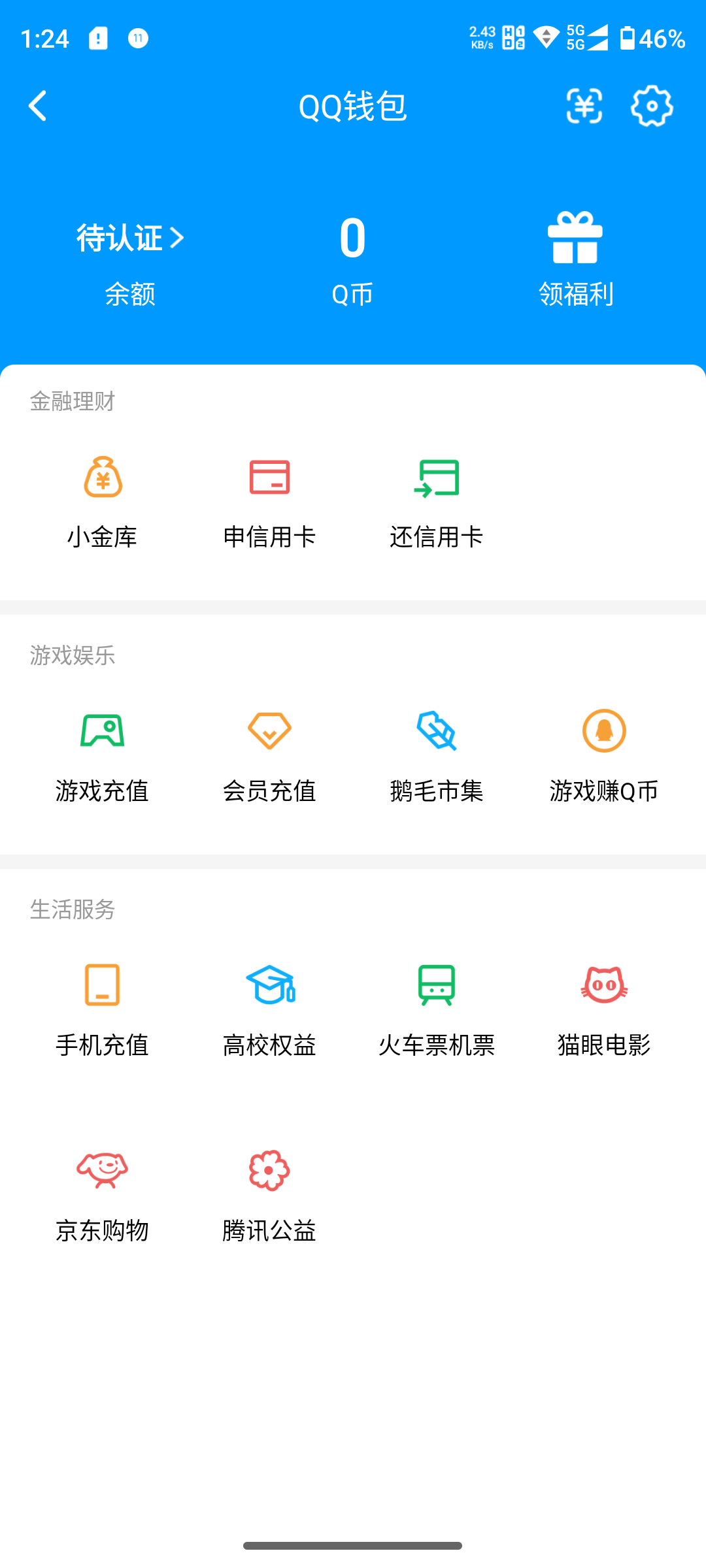706x1568 pixels.
Task: Go back from QQ钱包
Action: coord(38,106)
